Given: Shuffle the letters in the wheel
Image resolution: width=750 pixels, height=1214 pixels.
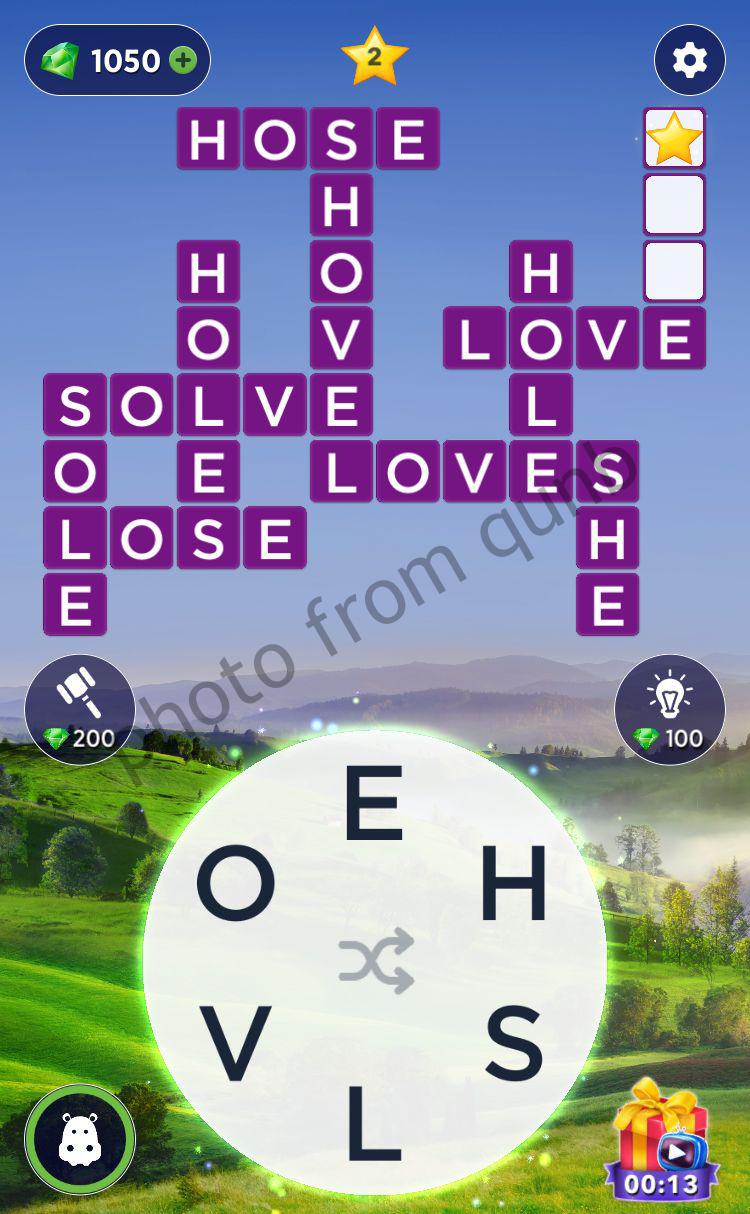Looking at the screenshot, I should click(x=375, y=960).
